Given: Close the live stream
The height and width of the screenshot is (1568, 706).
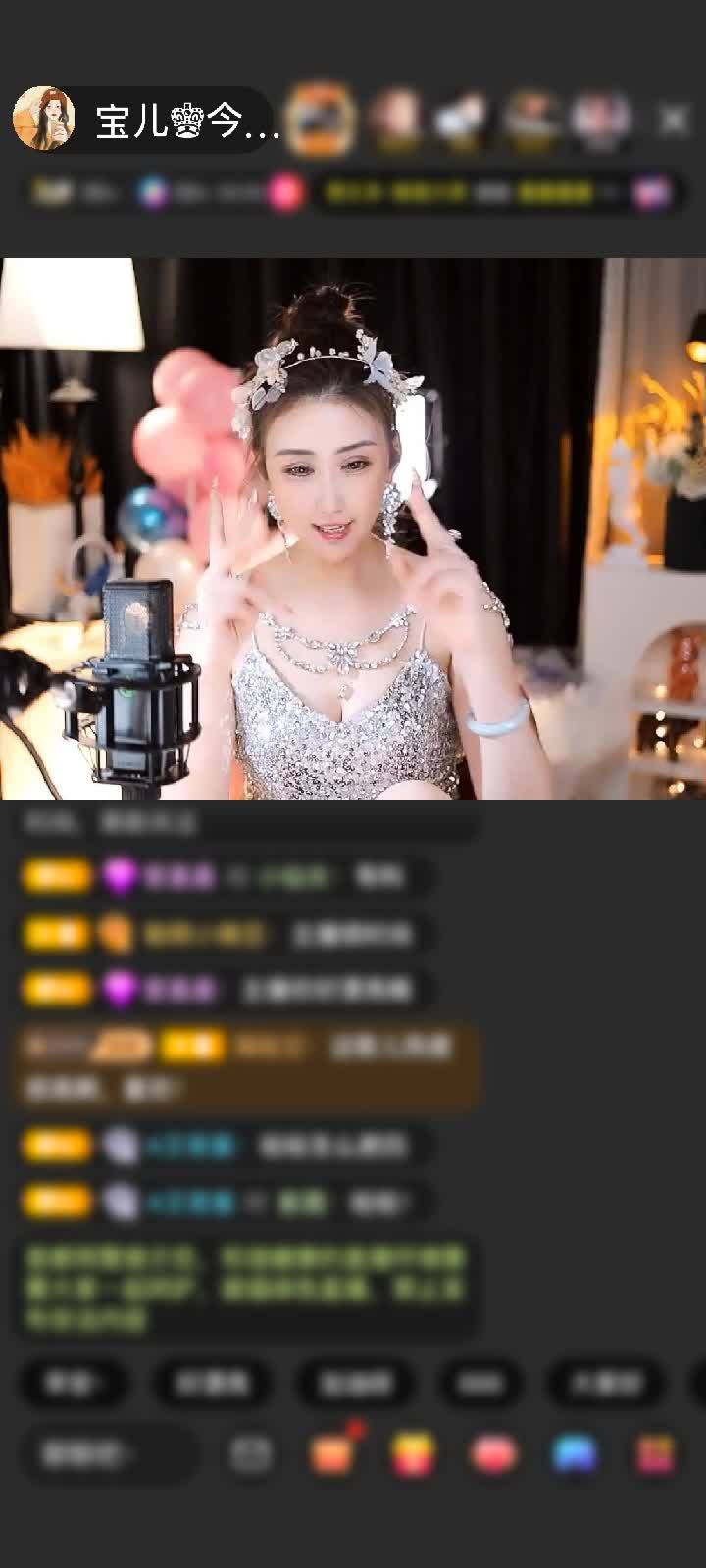Looking at the screenshot, I should pos(674,121).
